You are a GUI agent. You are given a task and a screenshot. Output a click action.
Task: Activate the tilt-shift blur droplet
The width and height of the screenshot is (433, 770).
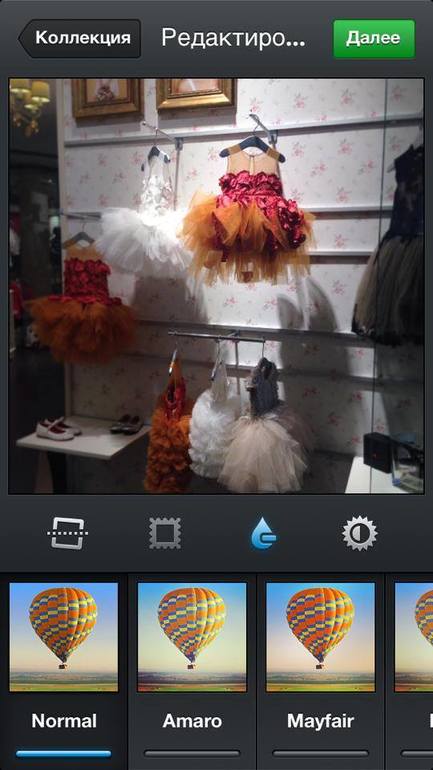coord(264,533)
